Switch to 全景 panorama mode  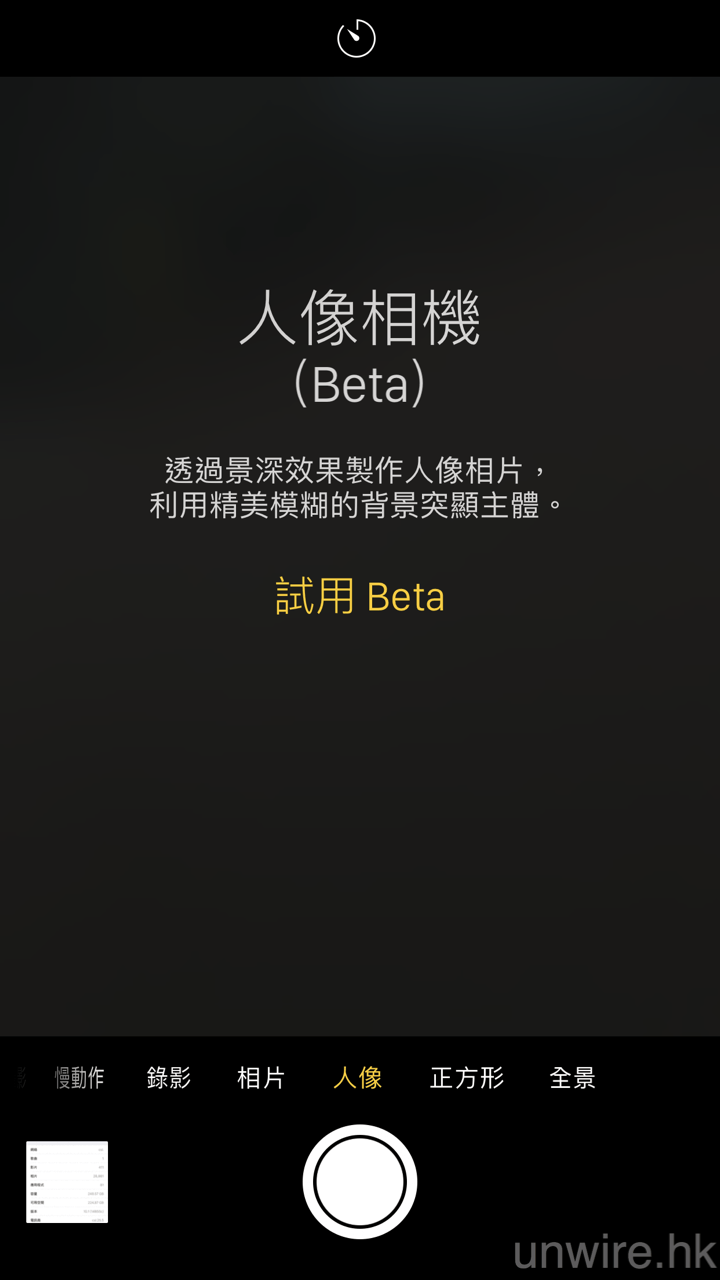click(x=573, y=1078)
